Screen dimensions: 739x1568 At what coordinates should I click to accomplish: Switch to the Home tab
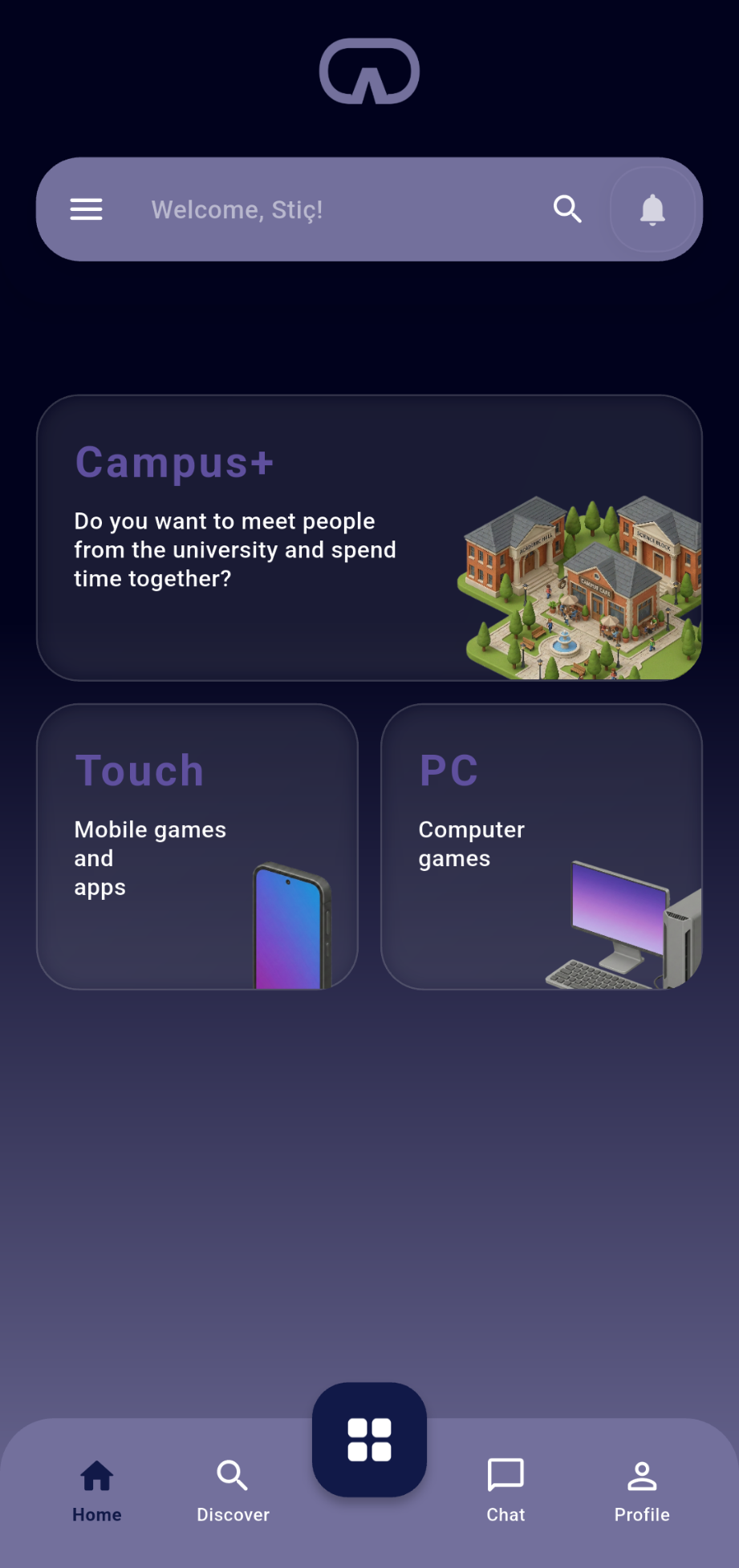97,1490
